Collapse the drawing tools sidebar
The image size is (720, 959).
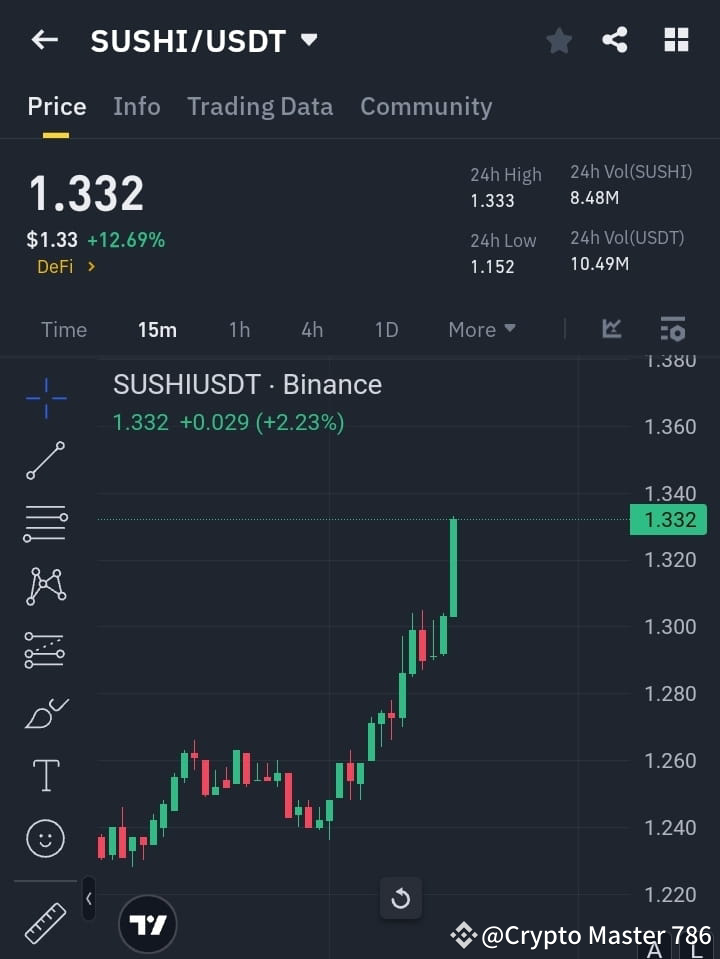[x=88, y=898]
